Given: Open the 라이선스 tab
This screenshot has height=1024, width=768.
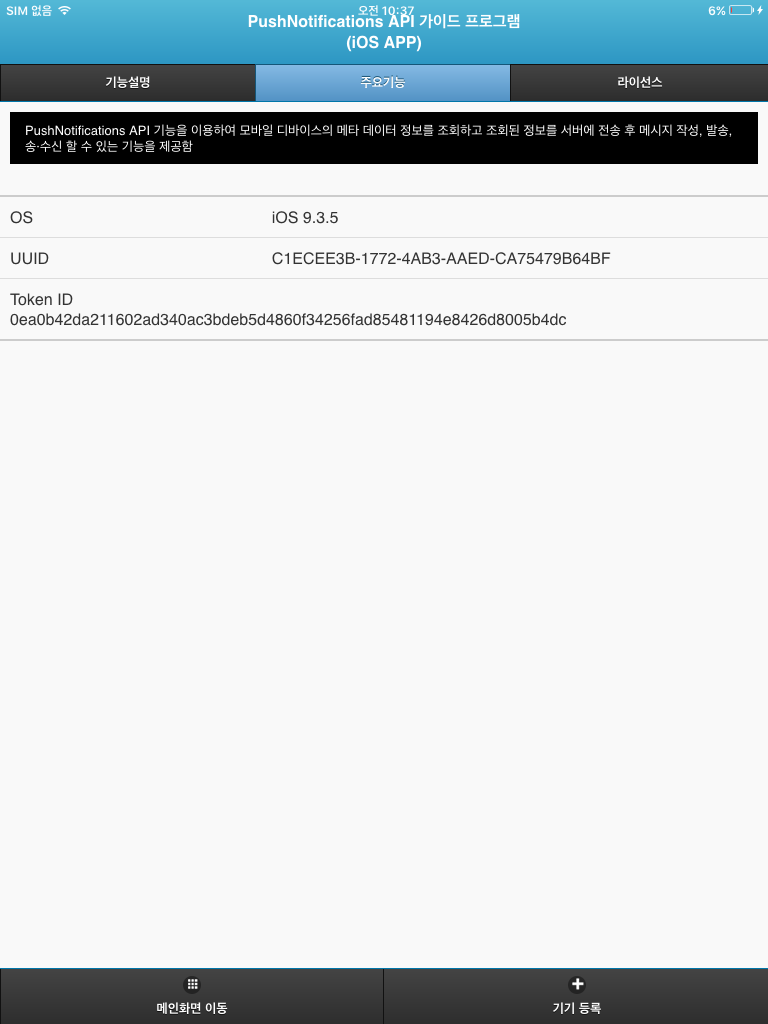Looking at the screenshot, I should (639, 83).
